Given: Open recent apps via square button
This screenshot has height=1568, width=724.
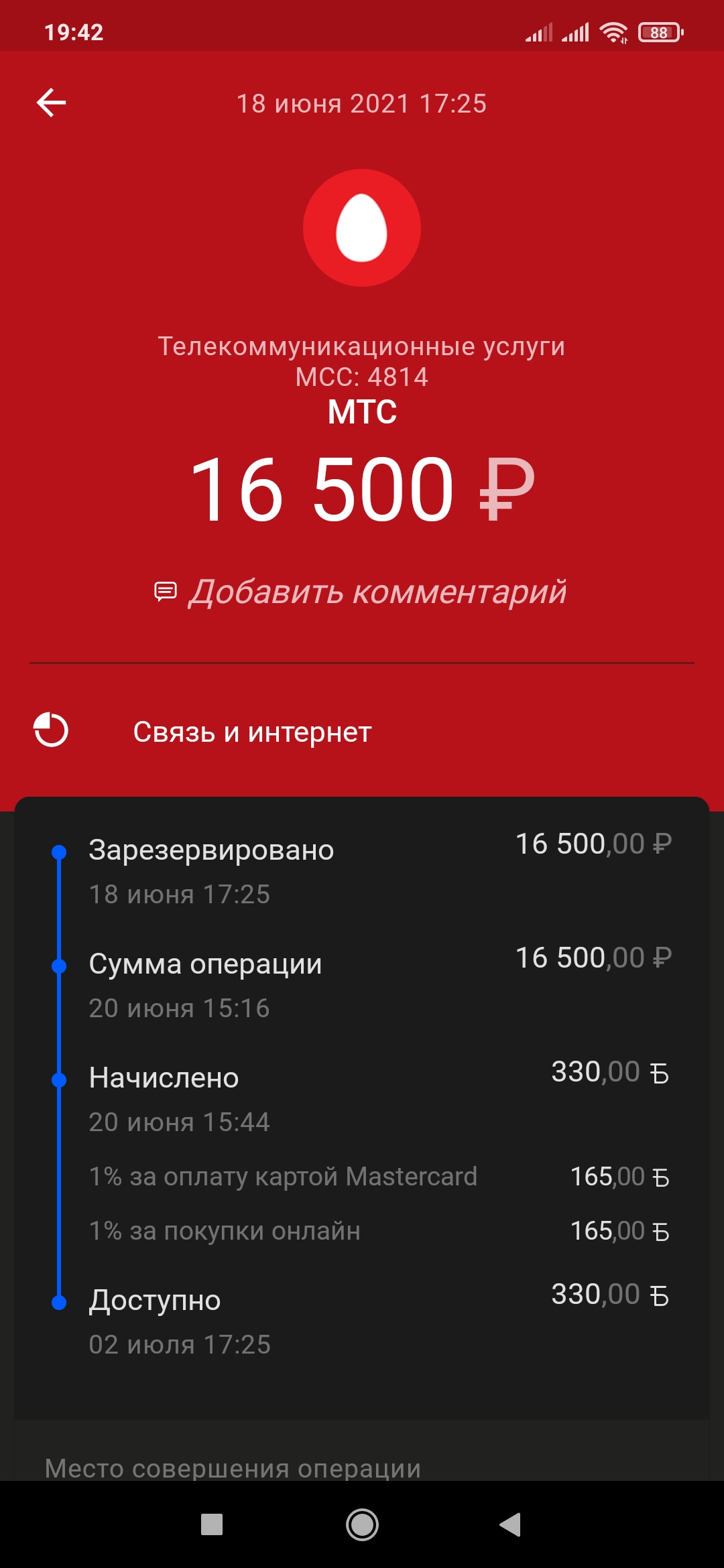Looking at the screenshot, I should [x=212, y=1524].
